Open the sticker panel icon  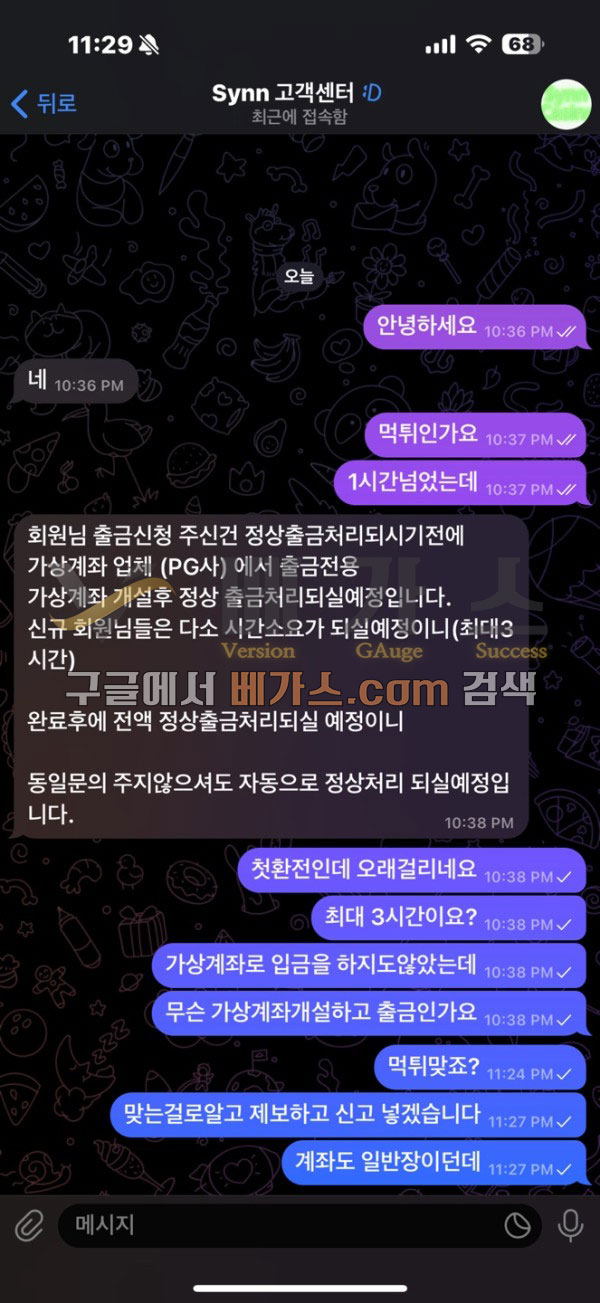click(516, 1225)
